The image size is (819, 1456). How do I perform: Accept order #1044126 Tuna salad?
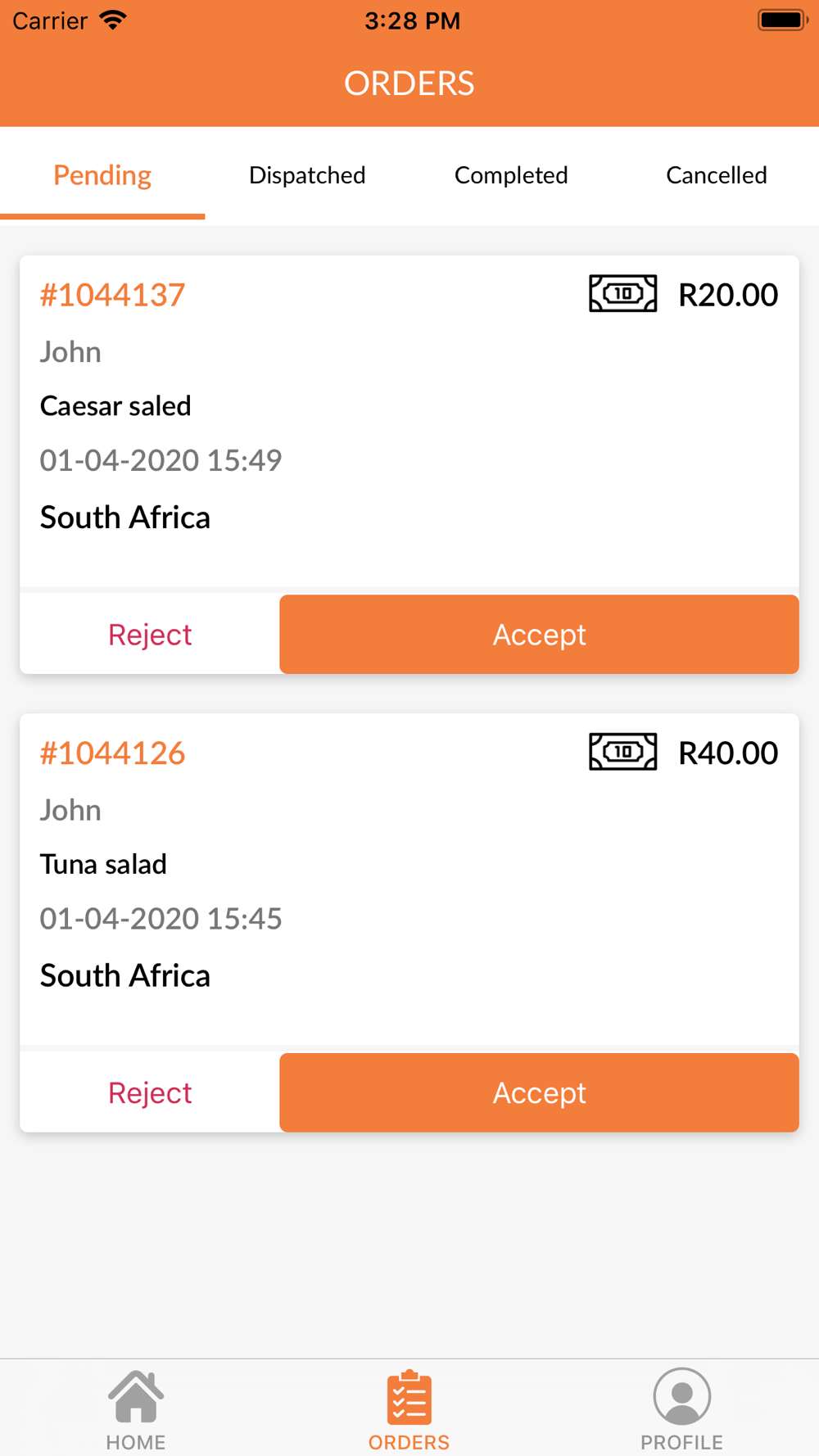coord(539,1092)
